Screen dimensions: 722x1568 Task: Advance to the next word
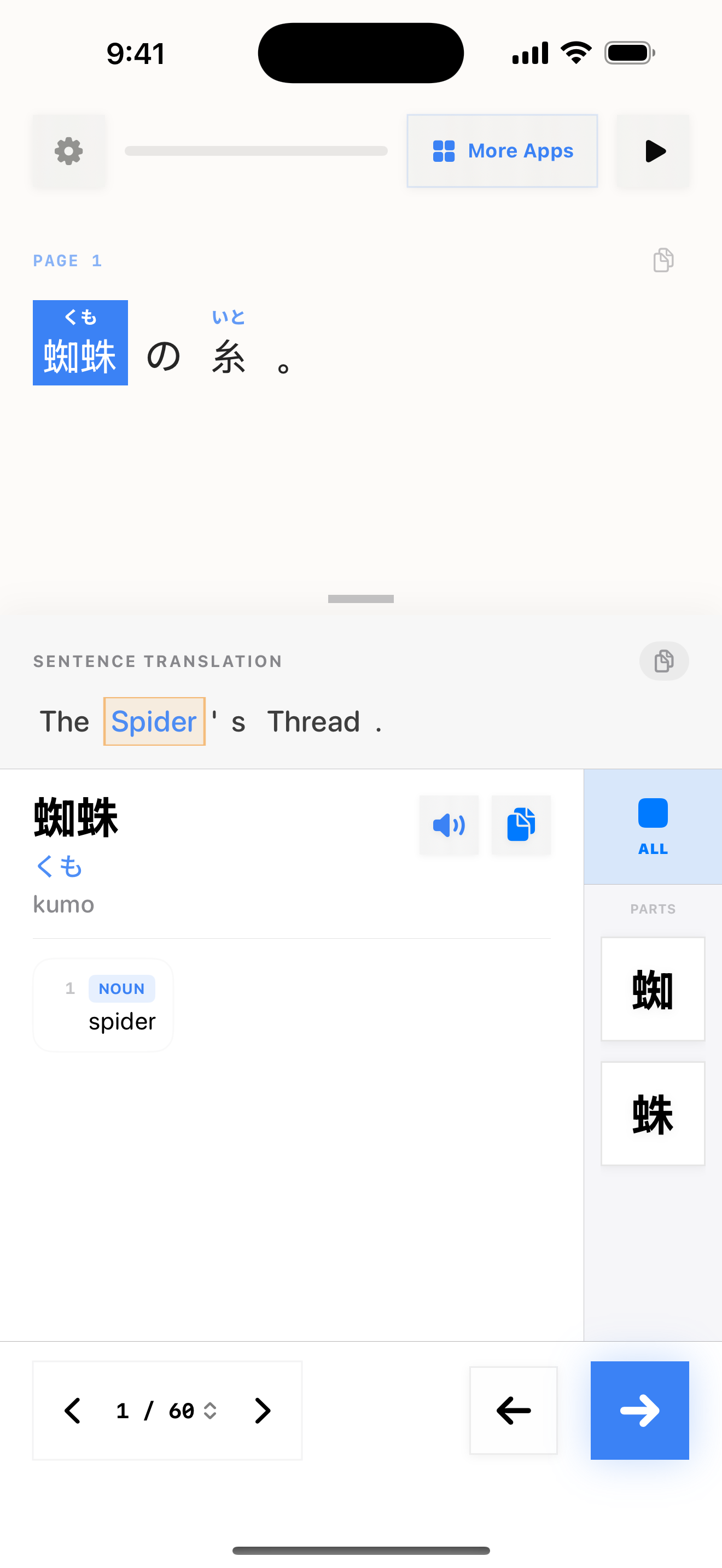pyautogui.click(x=639, y=1411)
